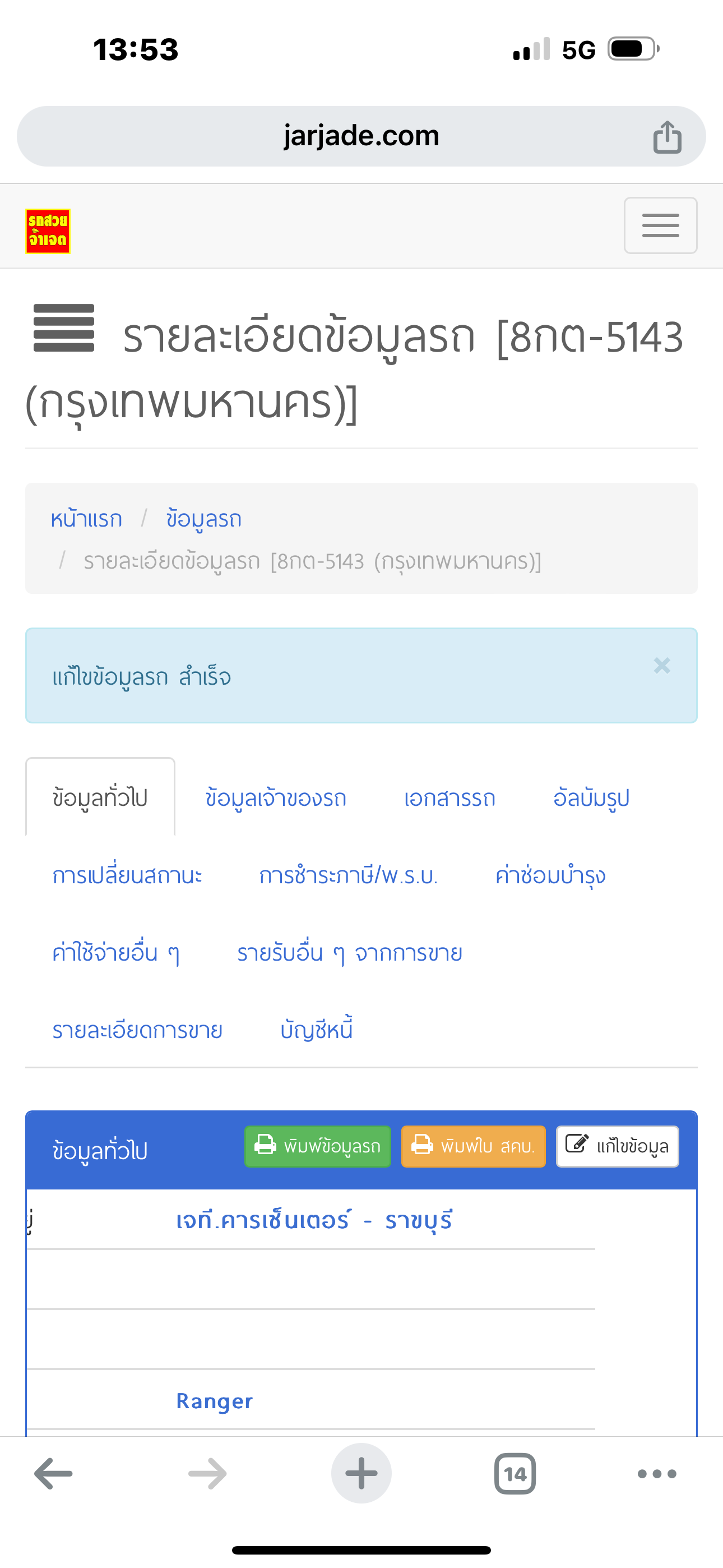Go back with the browser back arrow

coord(54,1474)
